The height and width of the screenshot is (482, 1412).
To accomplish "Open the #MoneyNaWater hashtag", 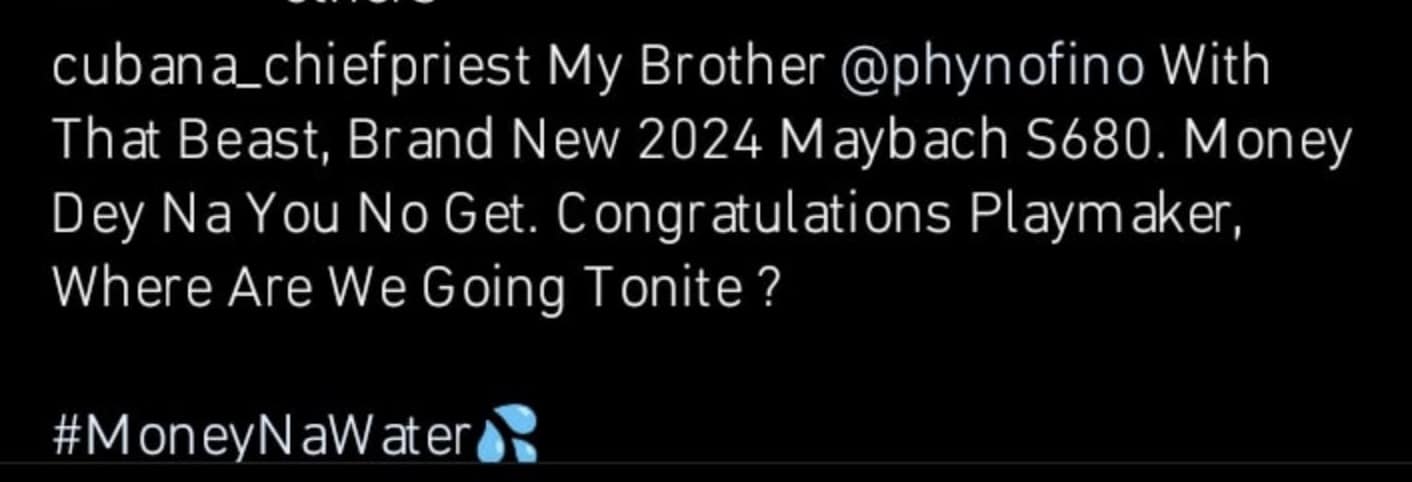I will (x=262, y=437).
